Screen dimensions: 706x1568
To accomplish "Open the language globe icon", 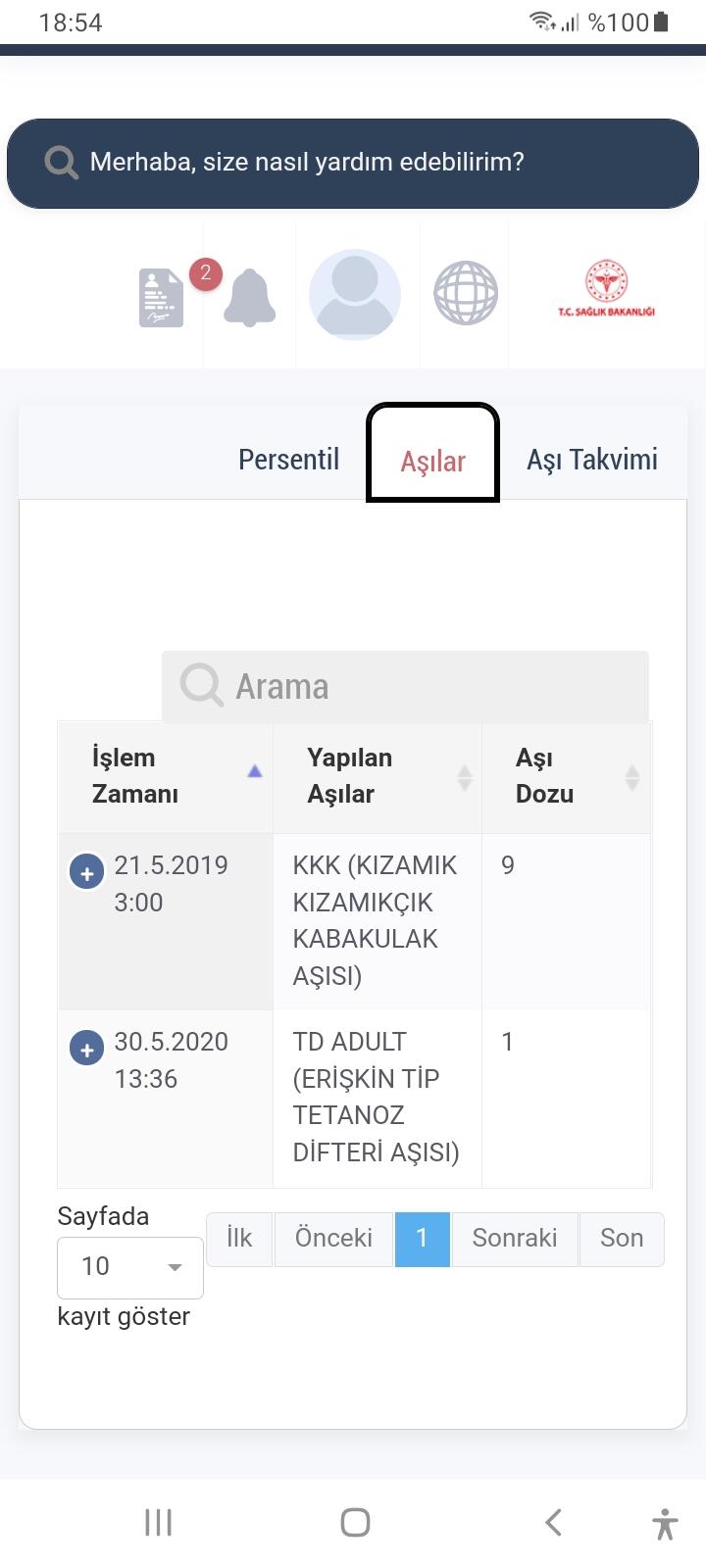I will pyautogui.click(x=466, y=293).
